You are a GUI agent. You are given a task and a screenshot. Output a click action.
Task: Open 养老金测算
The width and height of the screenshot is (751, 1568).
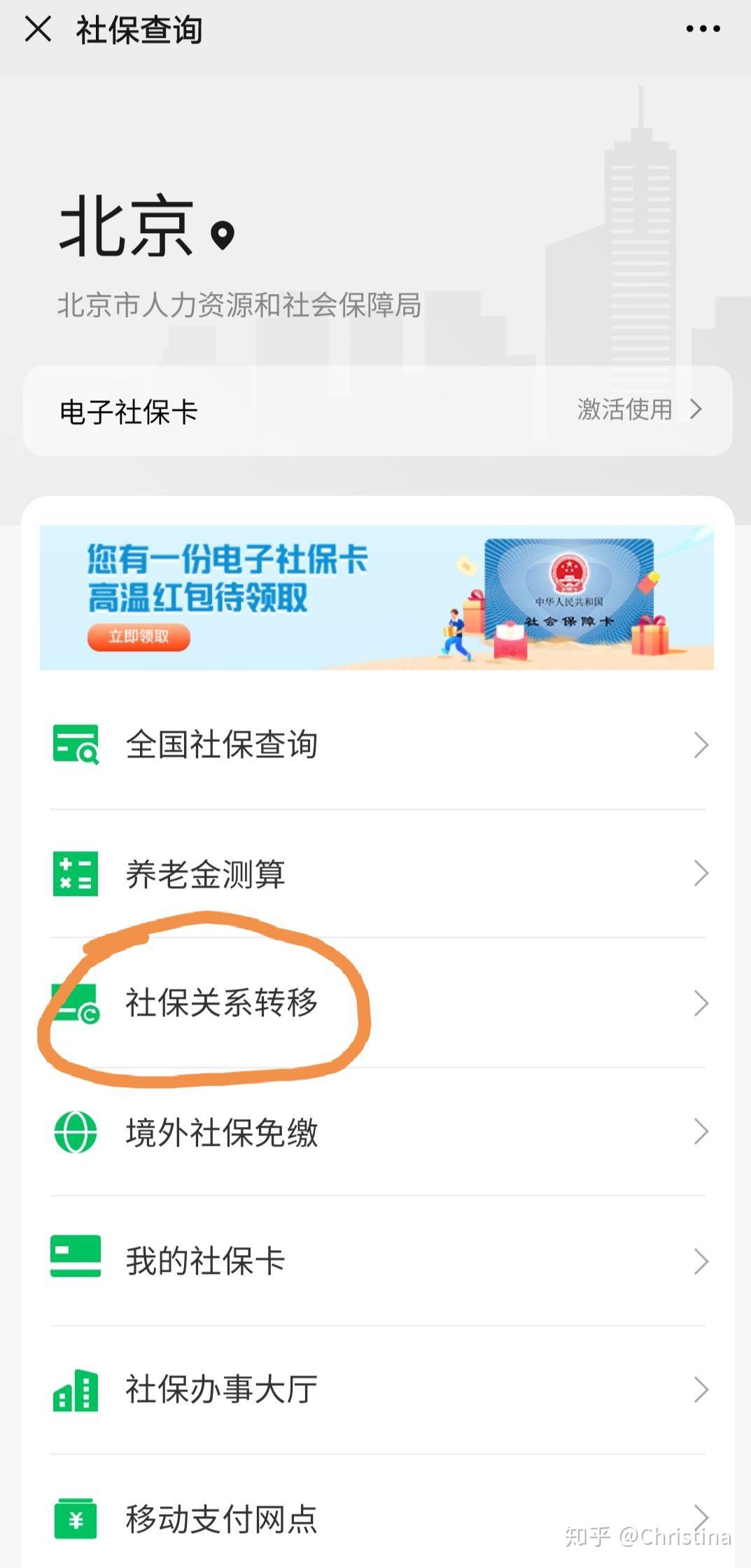[x=378, y=874]
